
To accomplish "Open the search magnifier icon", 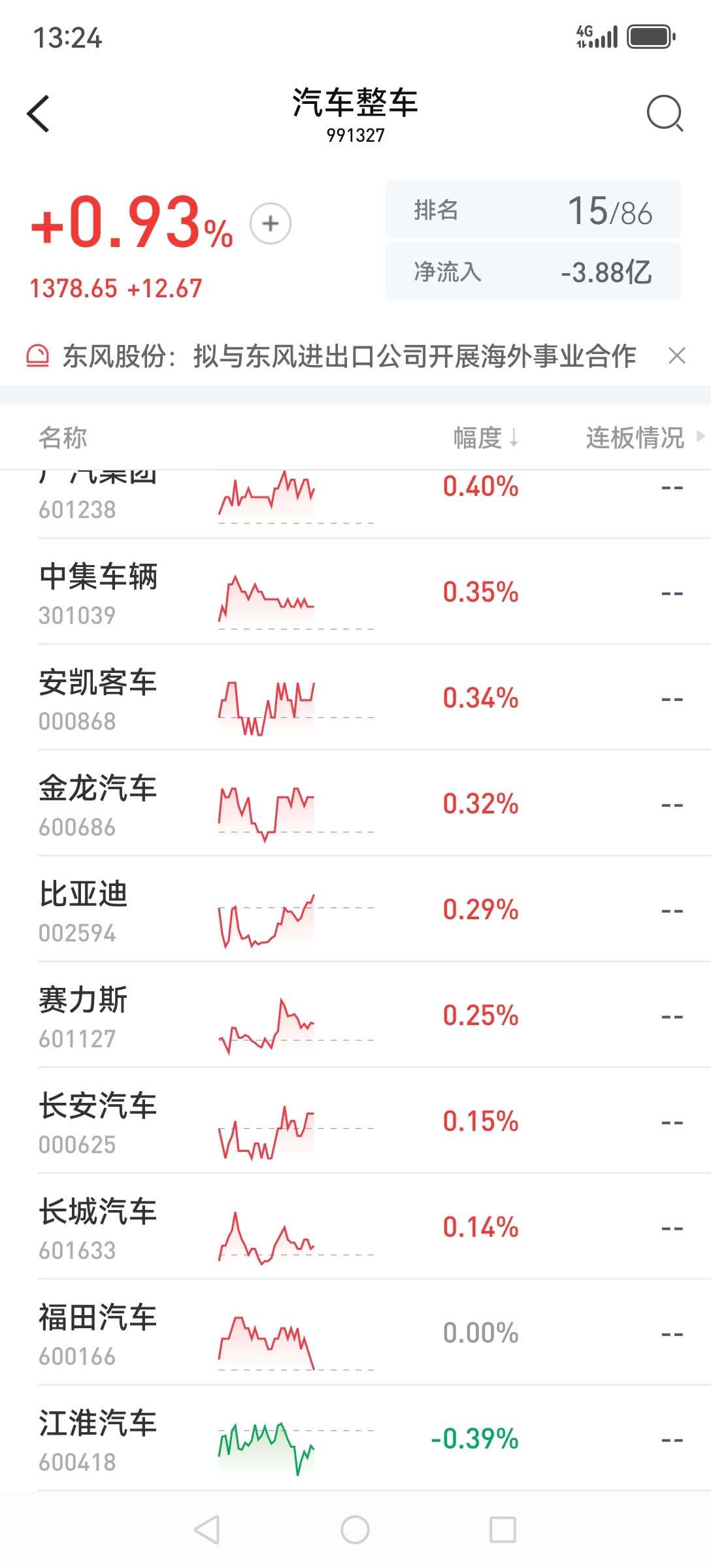I will (x=665, y=114).
